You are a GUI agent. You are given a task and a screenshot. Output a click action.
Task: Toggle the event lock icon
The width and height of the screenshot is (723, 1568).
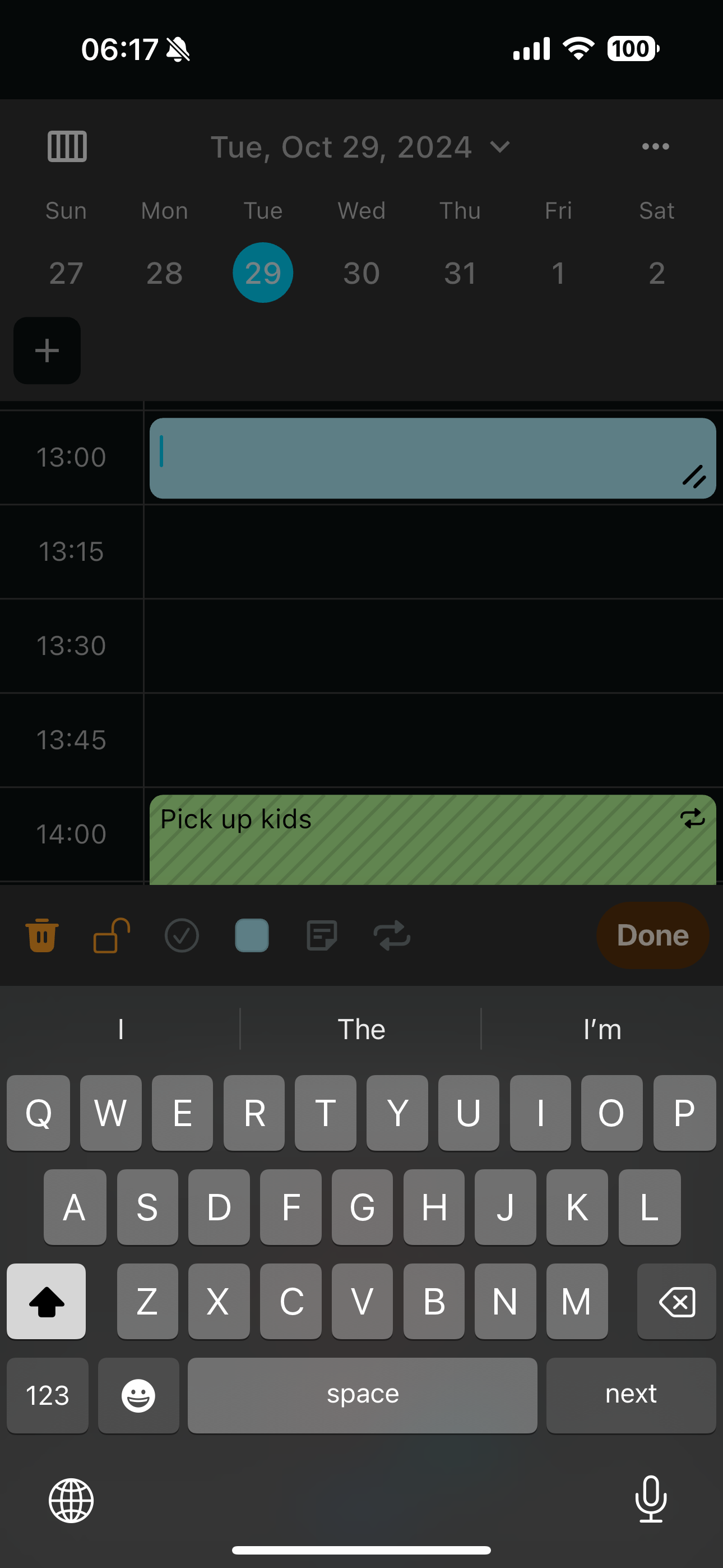[112, 935]
